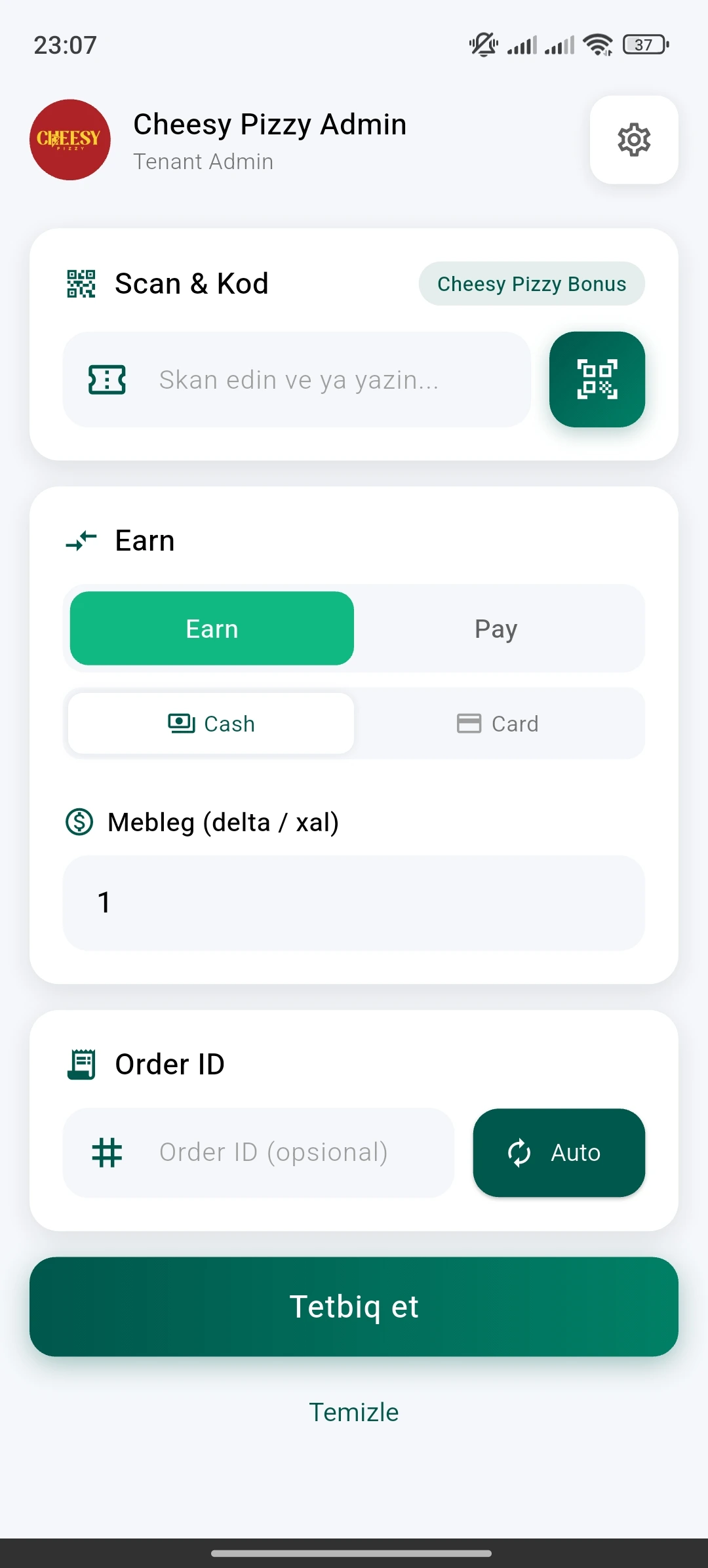Select the Earn tab

tap(211, 628)
